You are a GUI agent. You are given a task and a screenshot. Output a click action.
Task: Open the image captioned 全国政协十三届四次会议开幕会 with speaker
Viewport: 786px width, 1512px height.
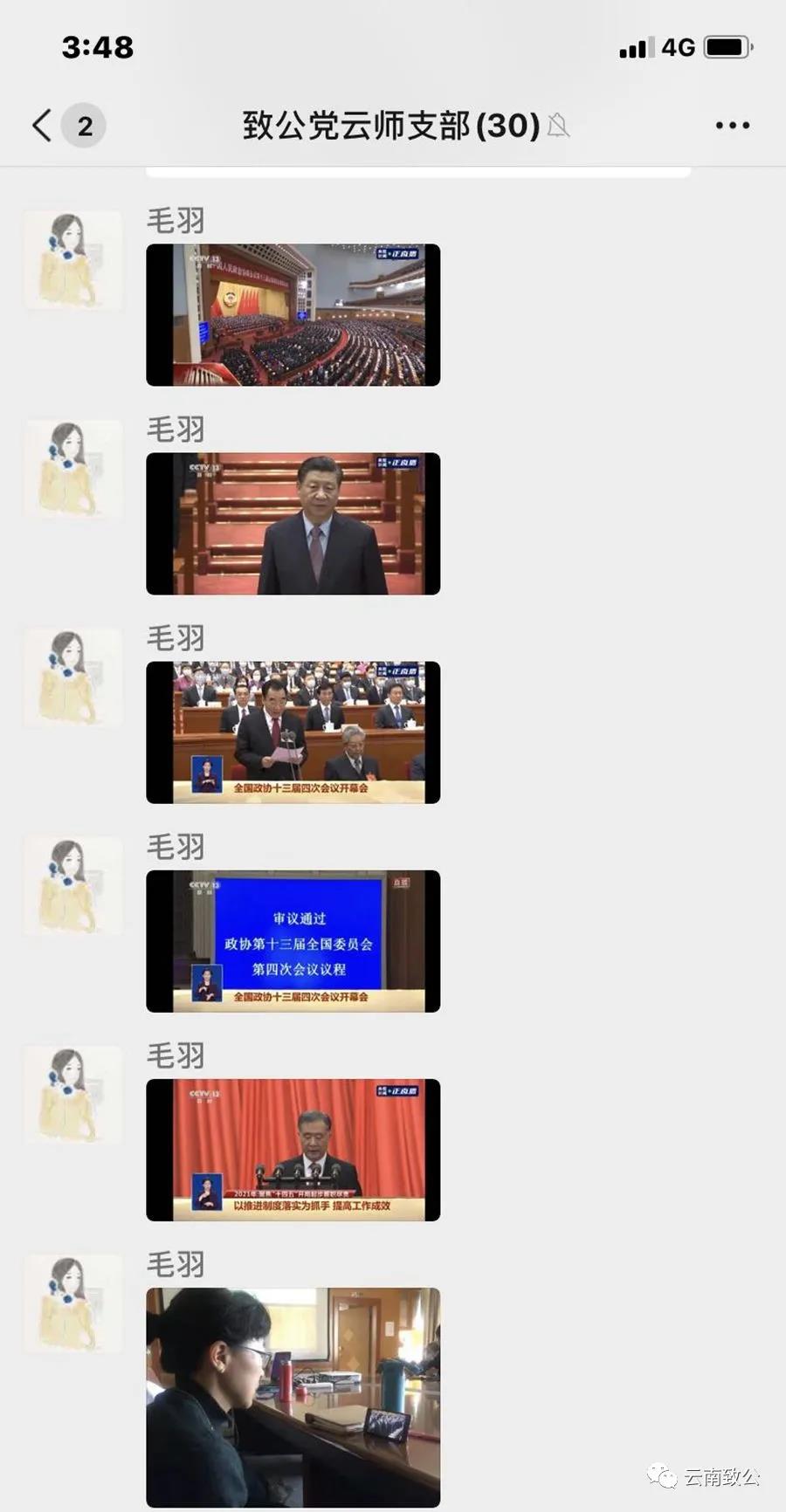(293, 732)
